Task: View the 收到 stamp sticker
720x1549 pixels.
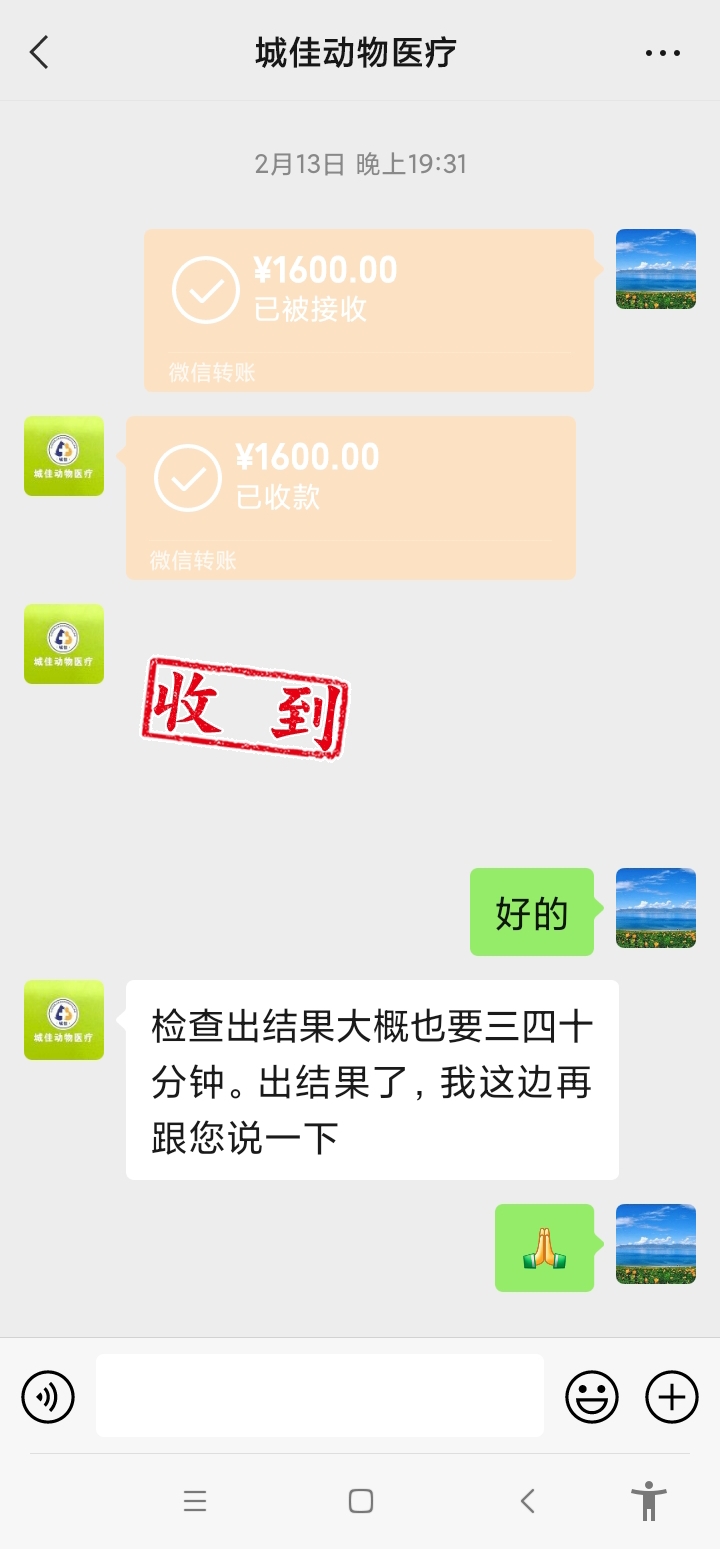Action: tap(245, 708)
